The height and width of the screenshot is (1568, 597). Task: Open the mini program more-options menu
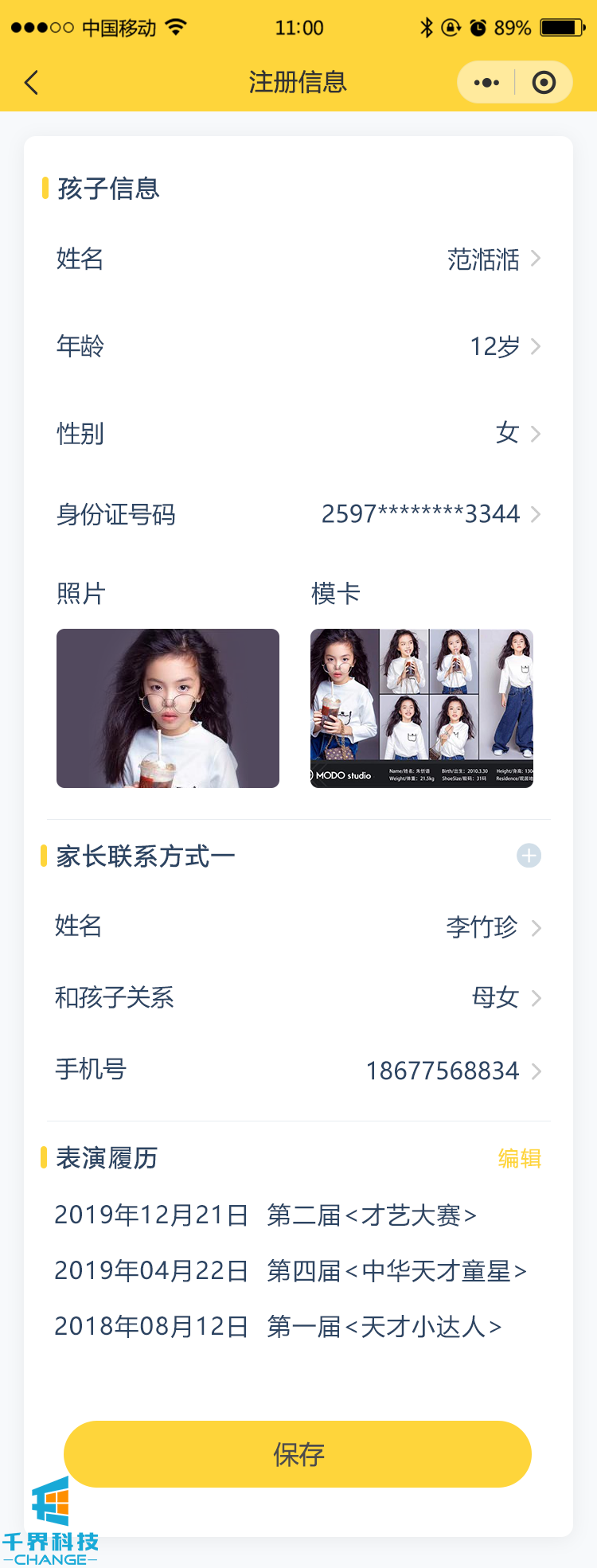click(x=486, y=83)
